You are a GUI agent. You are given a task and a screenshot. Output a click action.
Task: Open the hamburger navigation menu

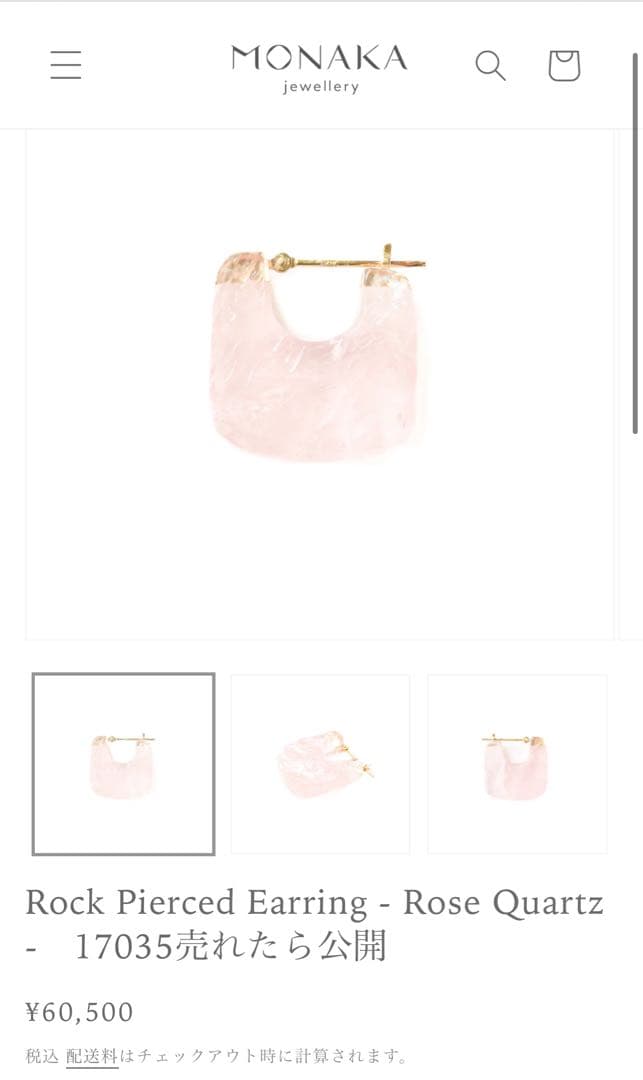pos(66,65)
